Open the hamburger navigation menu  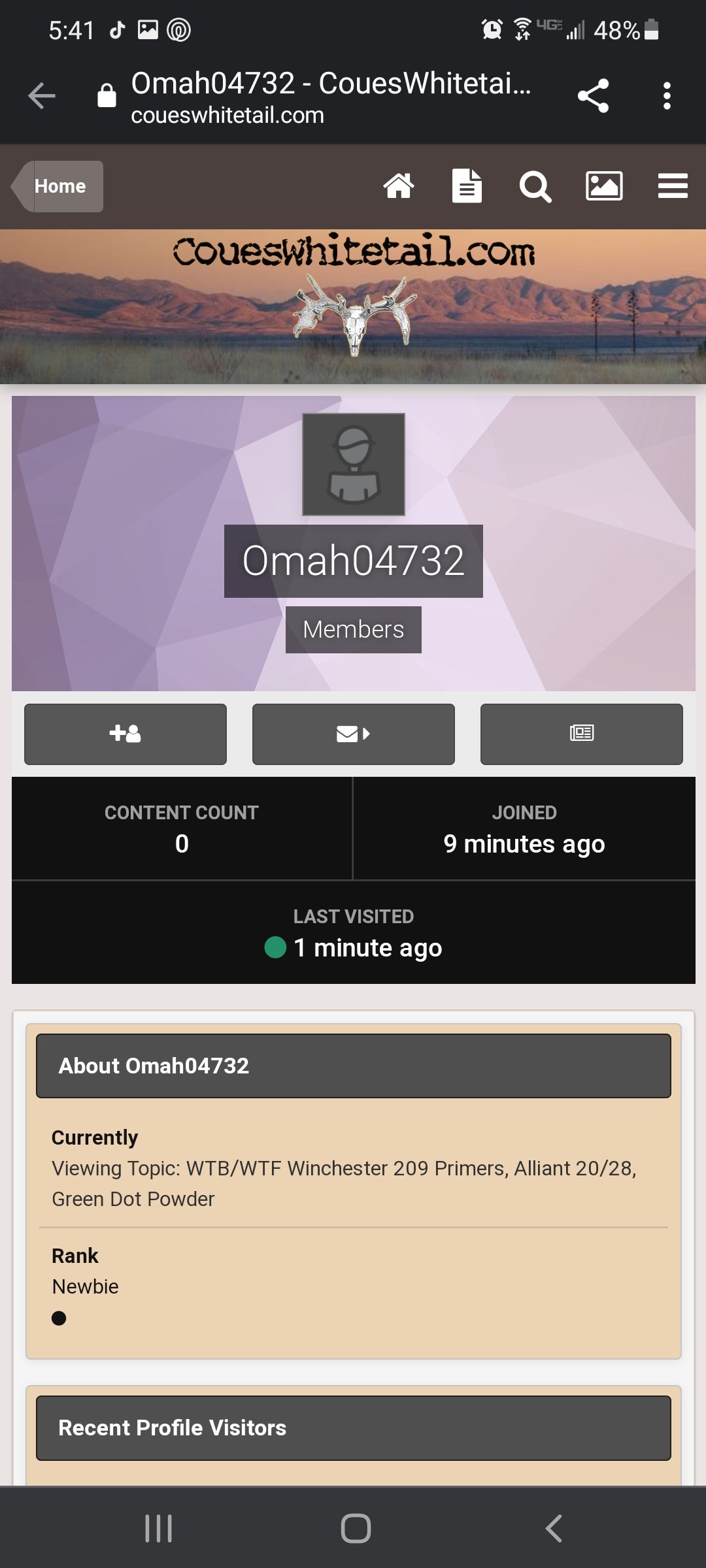673,186
